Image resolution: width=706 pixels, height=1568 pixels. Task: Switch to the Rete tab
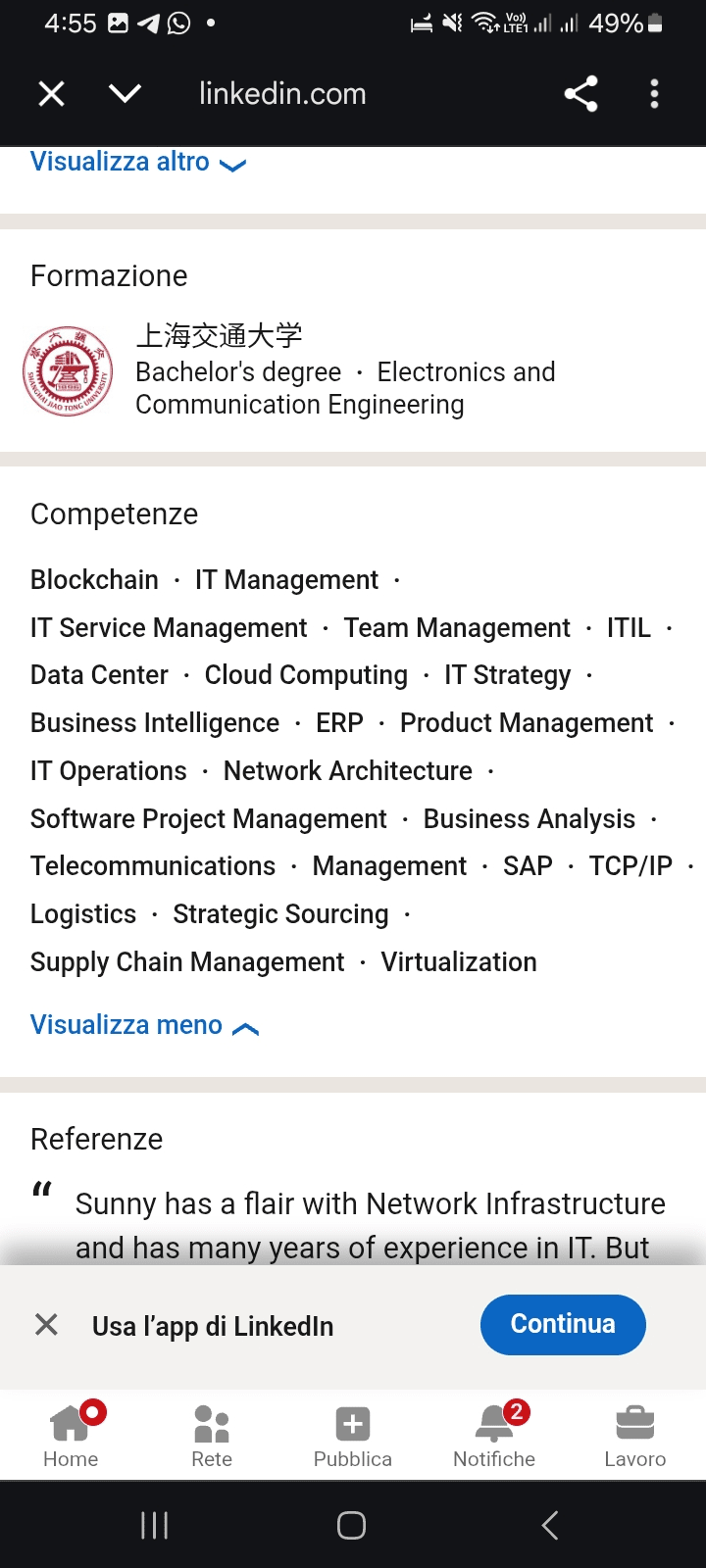[x=212, y=1435]
